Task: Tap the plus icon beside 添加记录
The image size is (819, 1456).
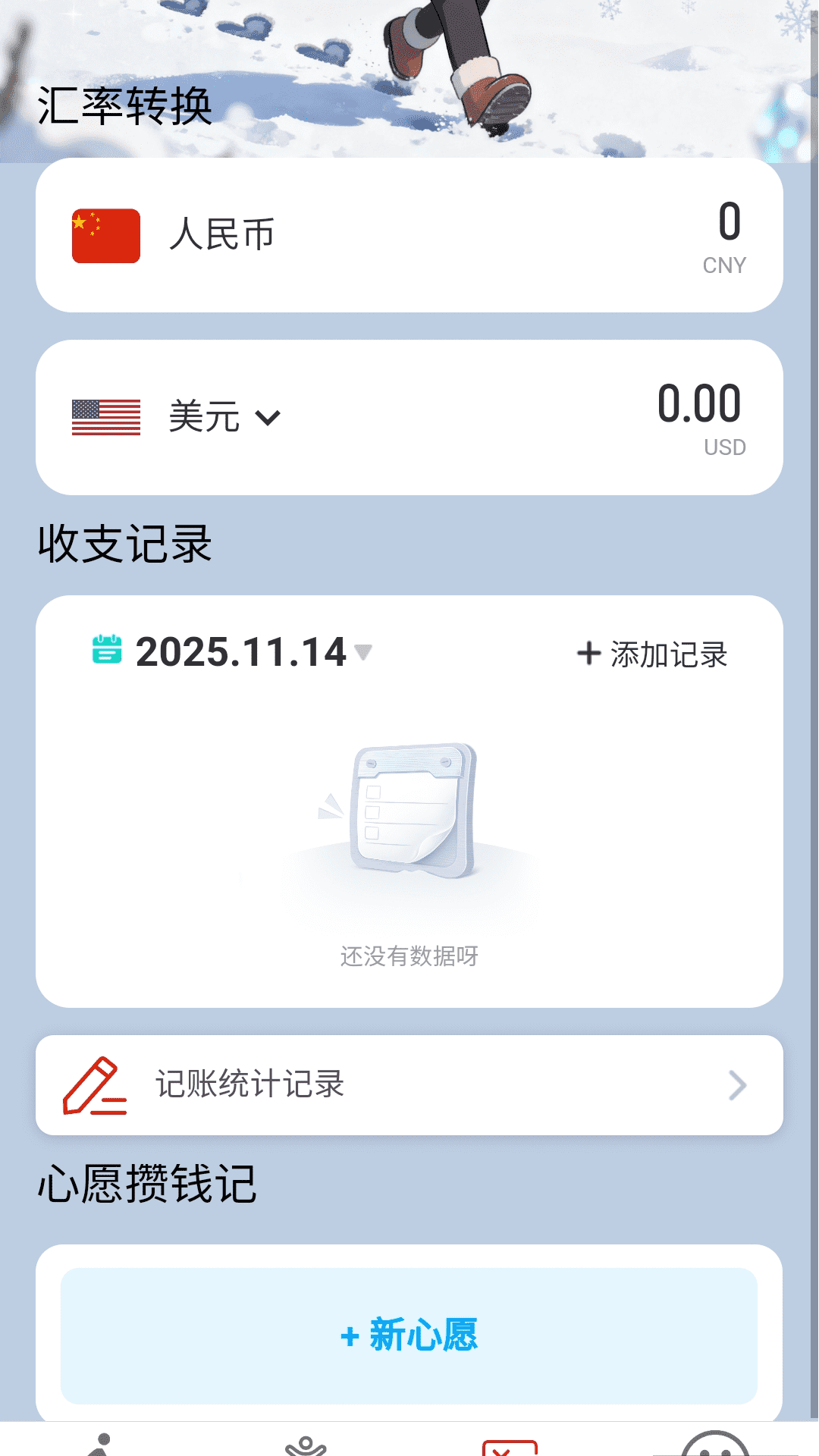Action: pyautogui.click(x=589, y=655)
